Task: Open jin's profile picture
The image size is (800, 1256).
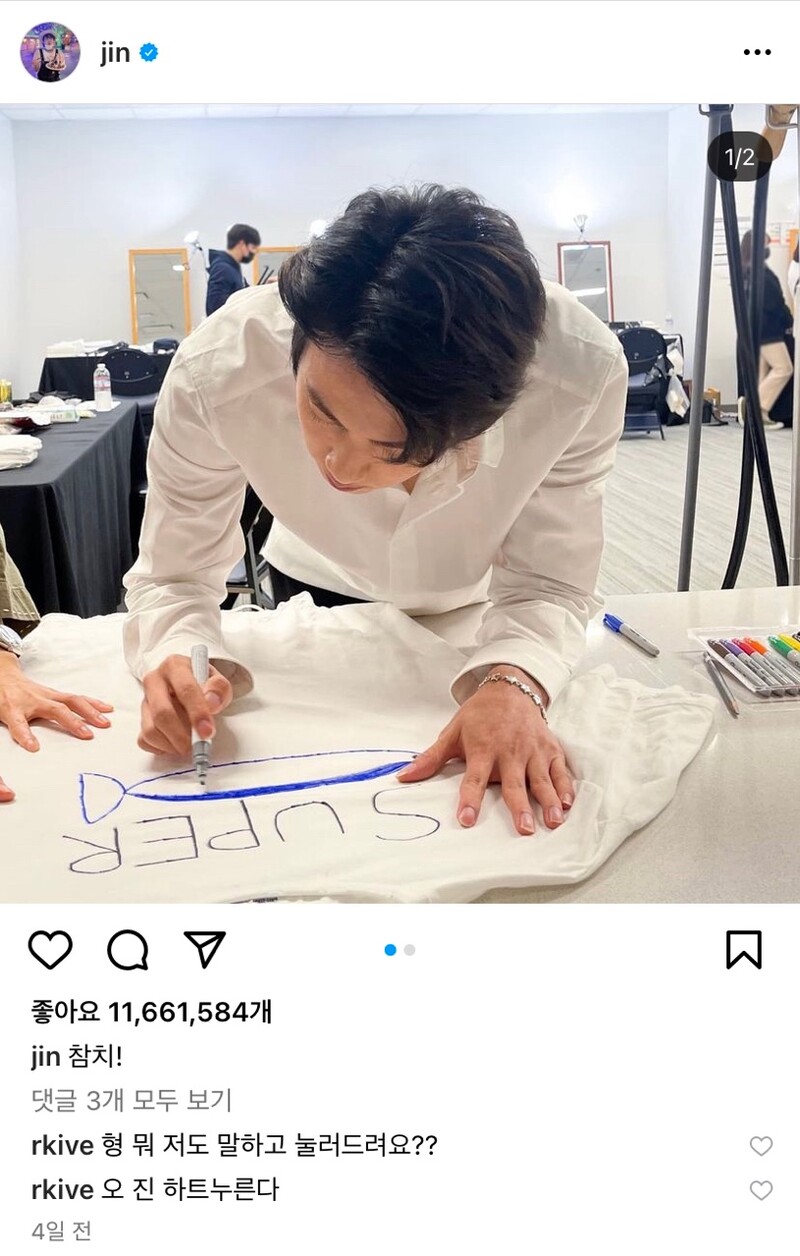Action: 50,52
